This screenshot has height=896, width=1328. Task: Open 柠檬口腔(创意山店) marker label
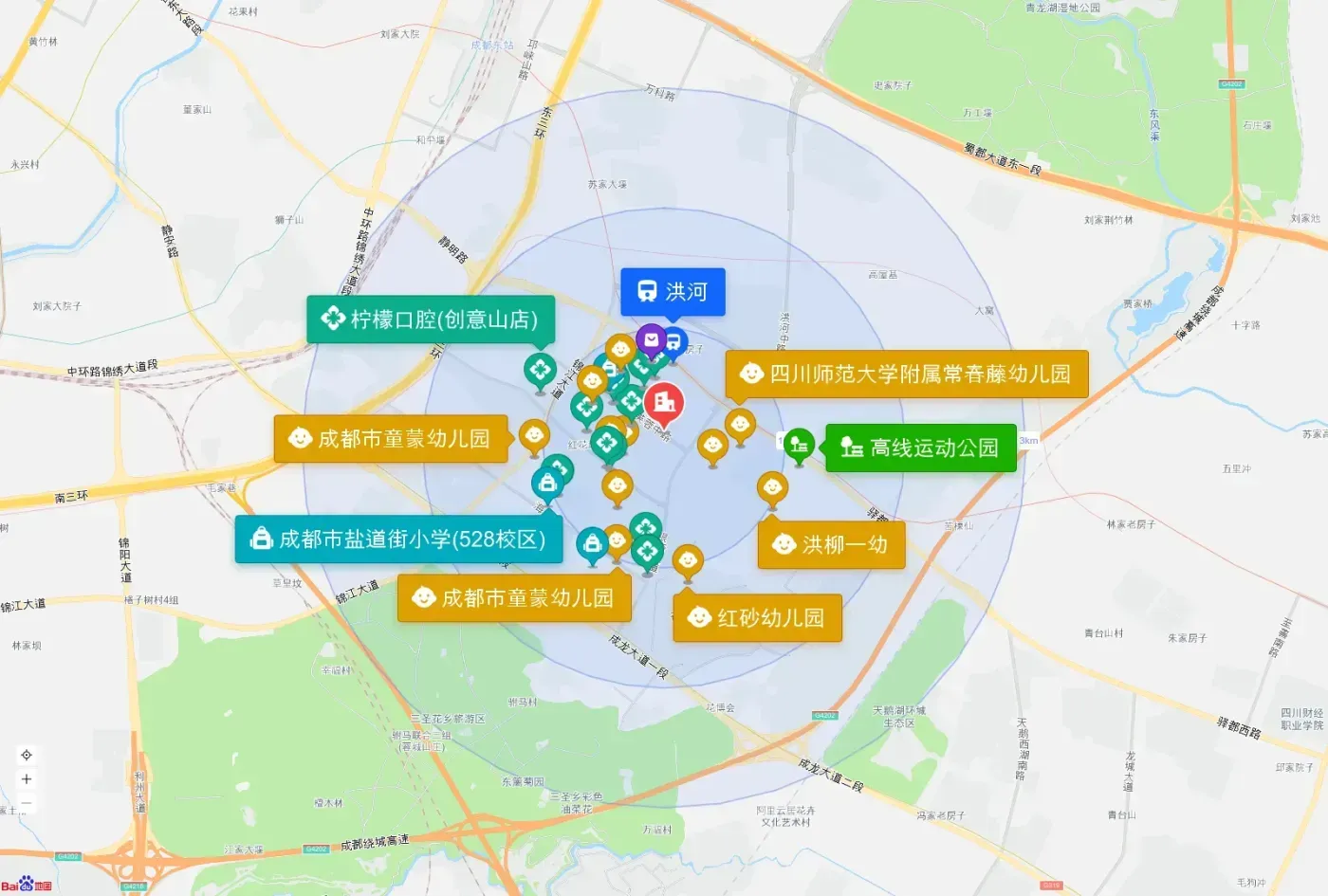(x=431, y=319)
